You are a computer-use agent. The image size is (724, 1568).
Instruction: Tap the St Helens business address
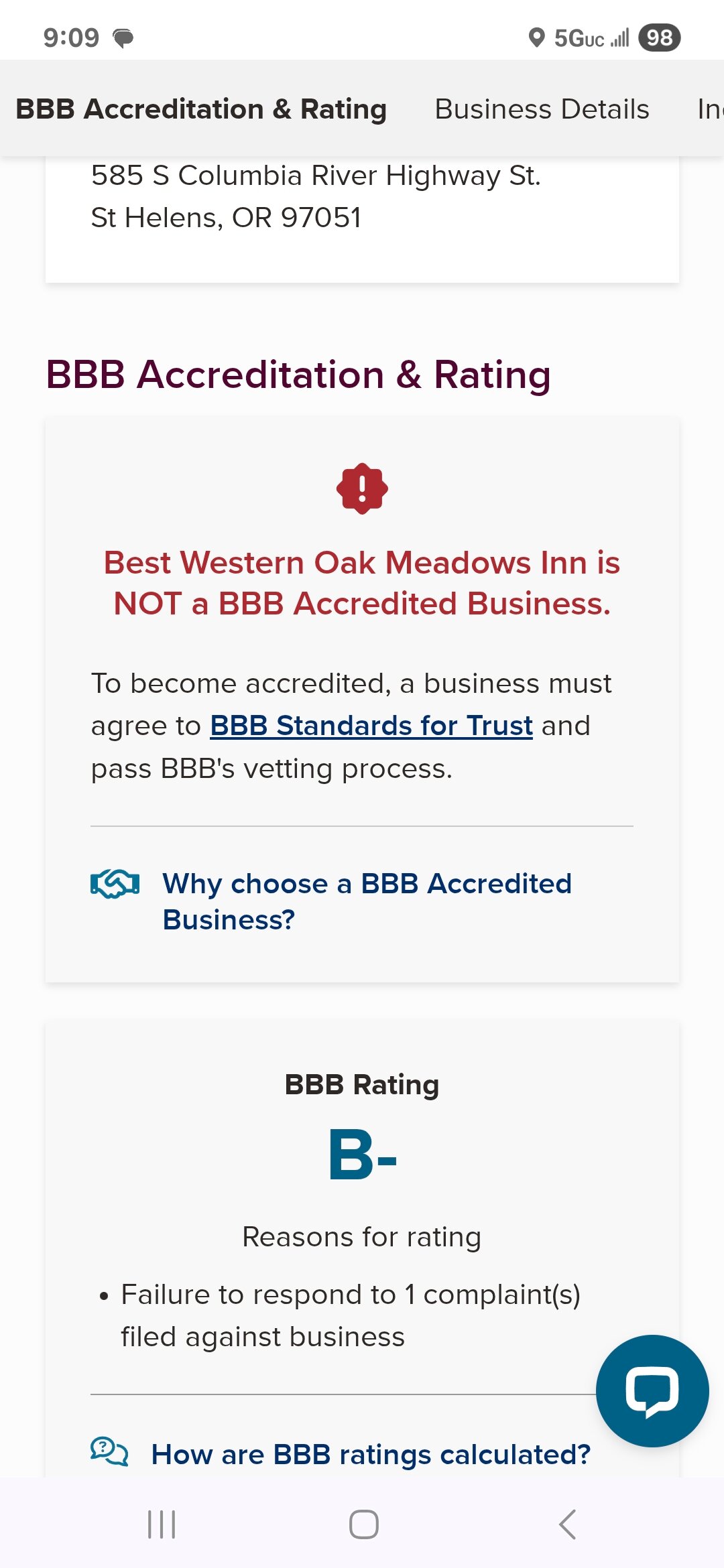(x=226, y=217)
